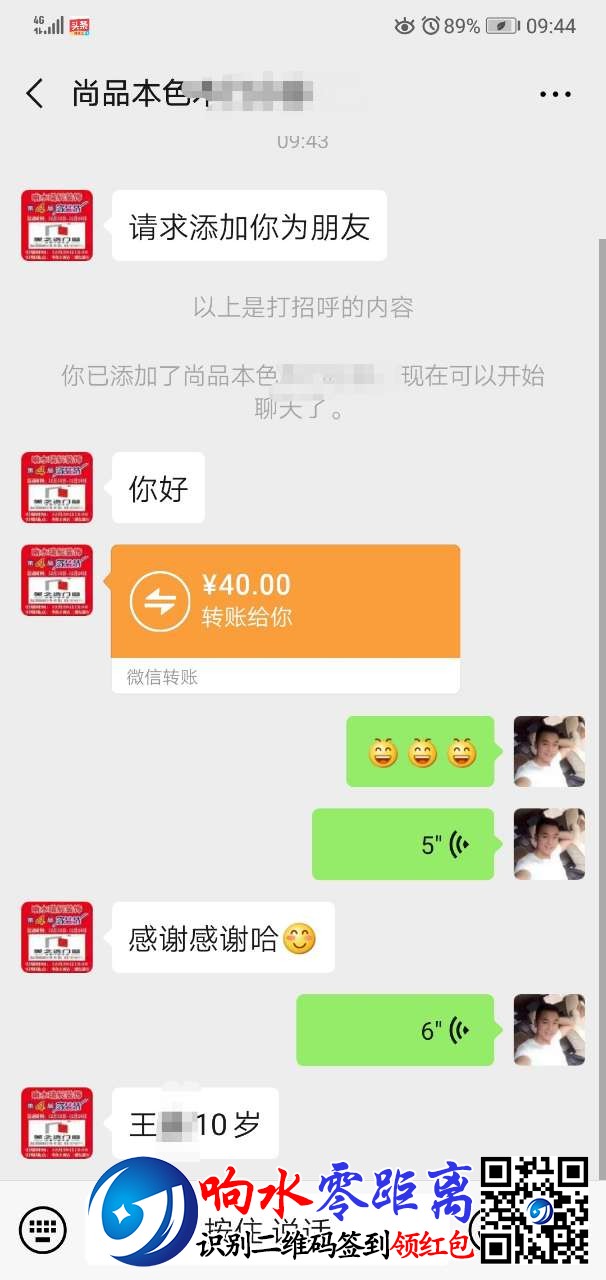606x1280 pixels.
Task: Play the 6-second voice message
Action: coord(395,1030)
